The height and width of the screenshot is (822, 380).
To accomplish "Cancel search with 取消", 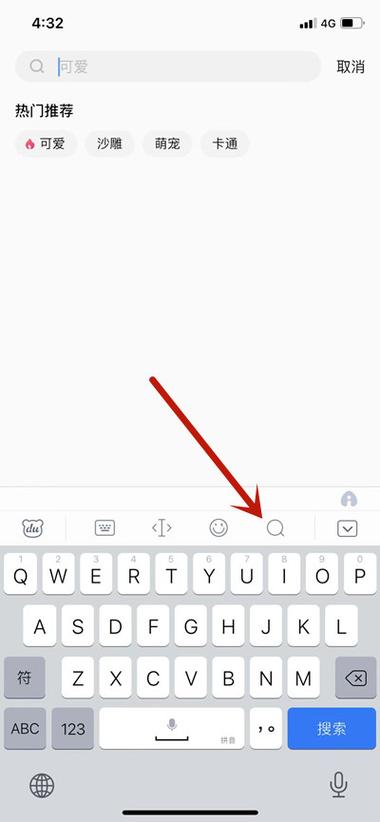I will point(351,67).
